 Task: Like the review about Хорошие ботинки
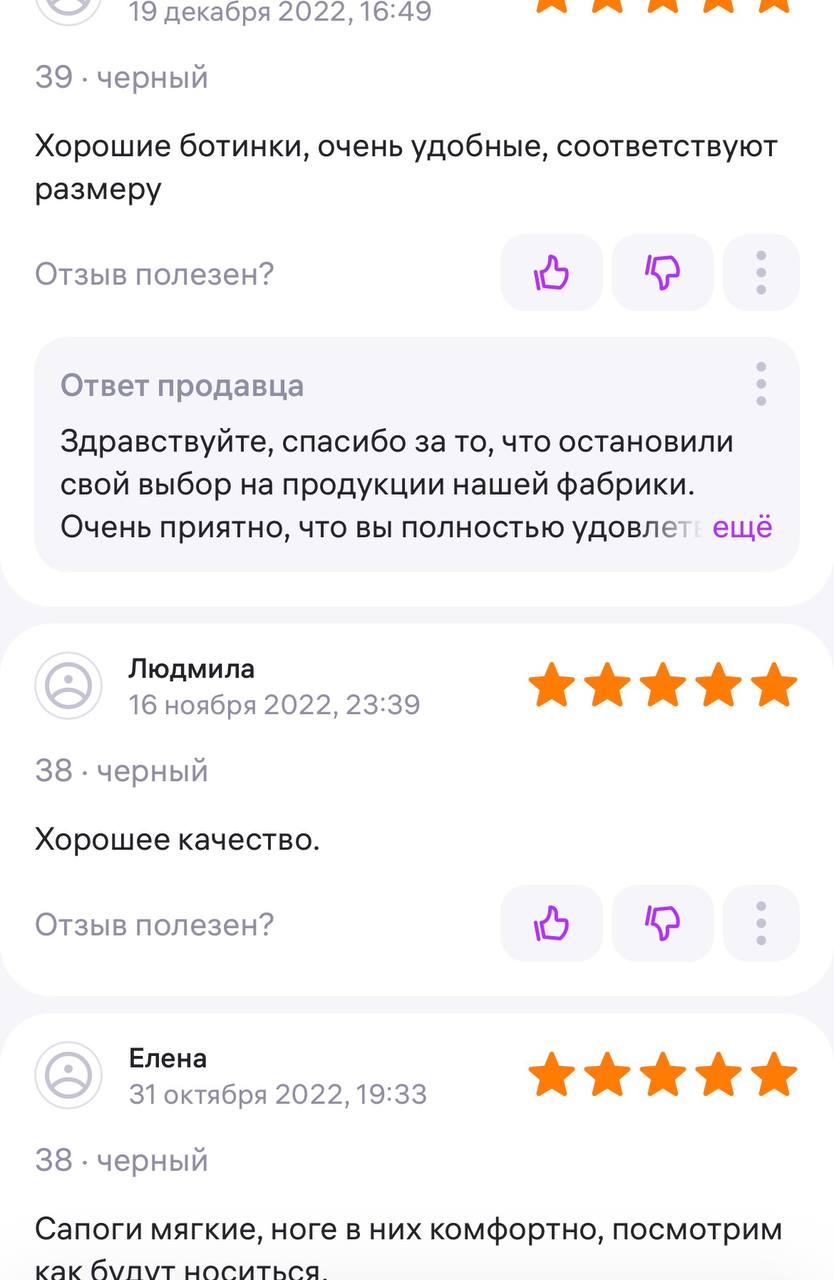pyautogui.click(x=551, y=273)
